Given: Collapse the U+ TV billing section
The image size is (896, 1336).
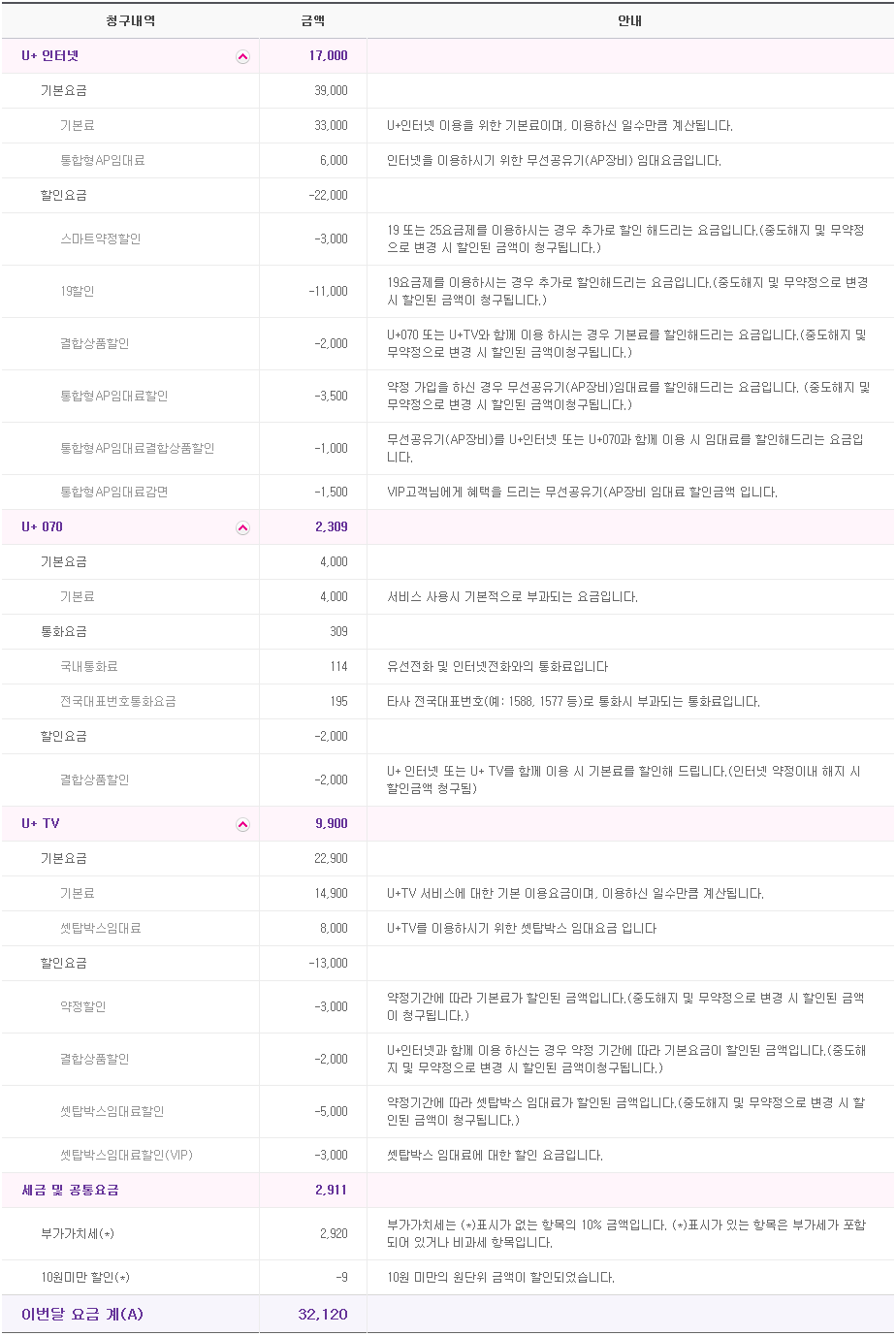Looking at the screenshot, I should coord(242,825).
